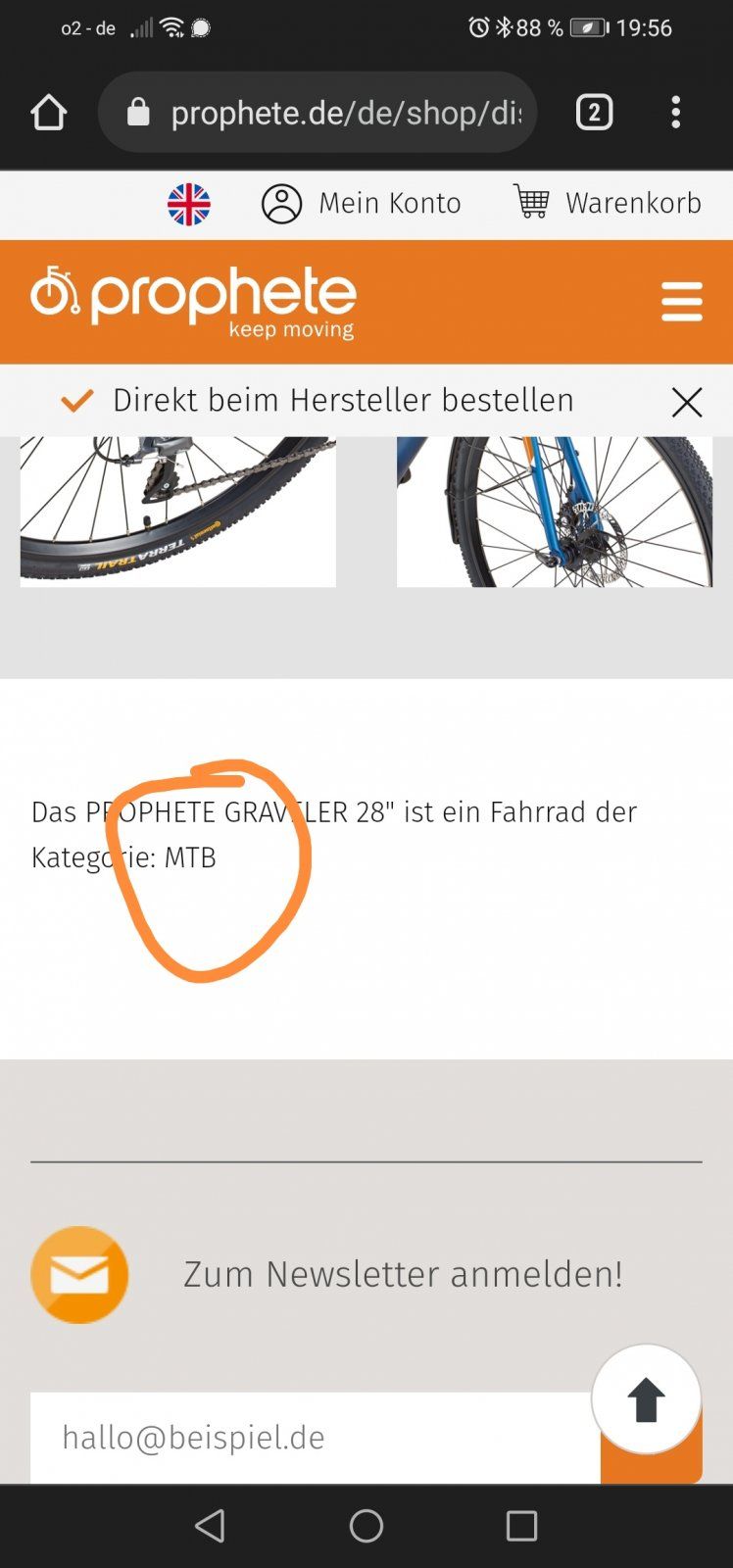The width and height of the screenshot is (733, 1568).
Task: View the rear wheel product photo
Action: [177, 511]
